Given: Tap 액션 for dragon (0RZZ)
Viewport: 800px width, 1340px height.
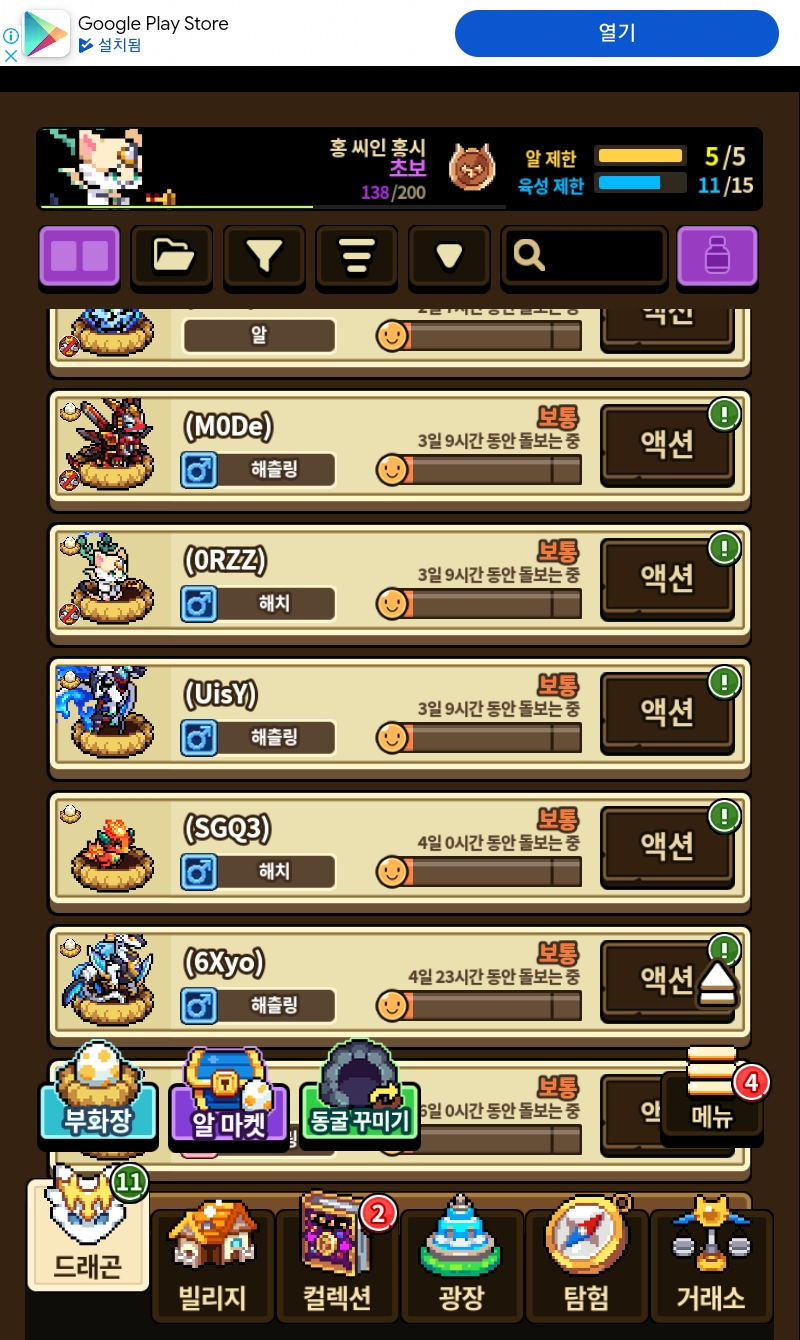Looking at the screenshot, I should [x=667, y=577].
